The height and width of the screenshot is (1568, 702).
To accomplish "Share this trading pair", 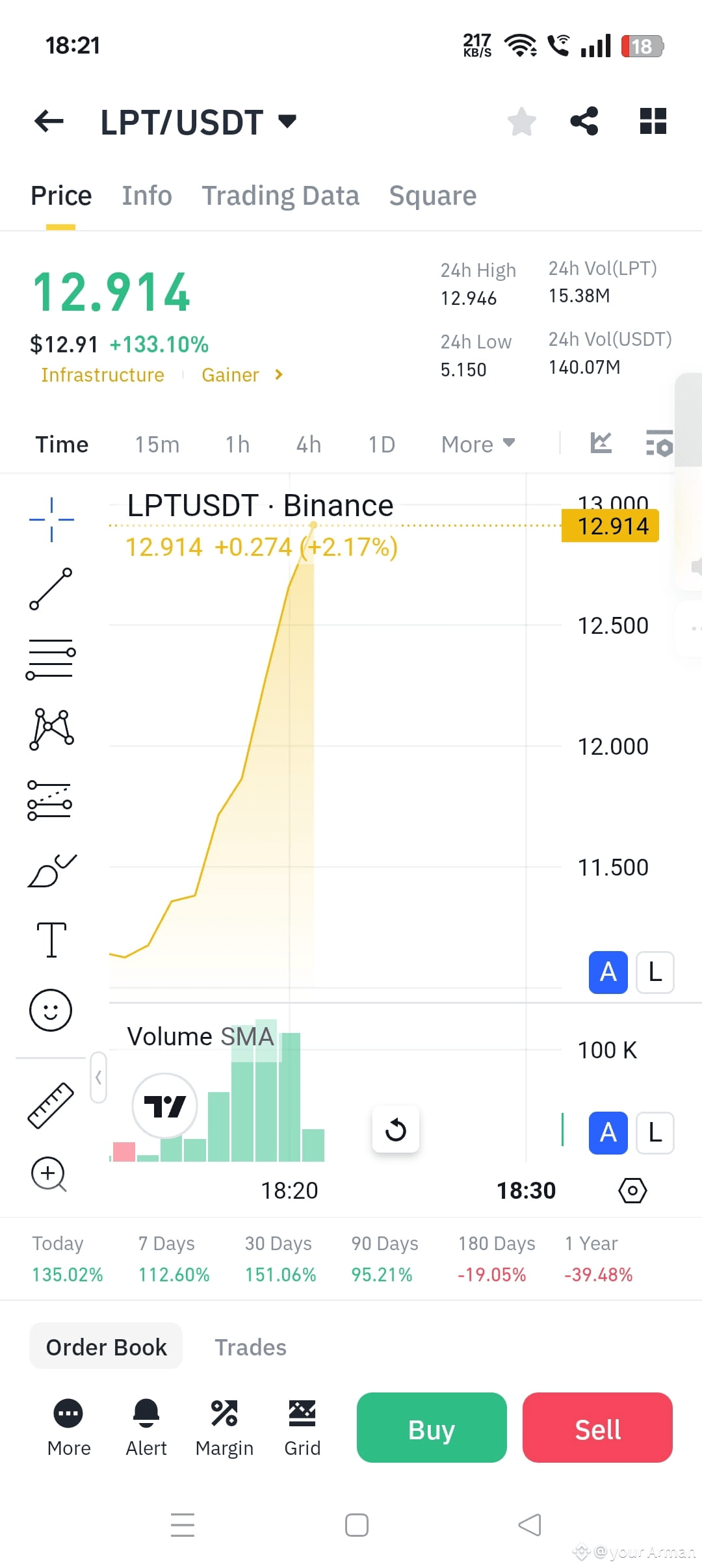I will pyautogui.click(x=584, y=121).
